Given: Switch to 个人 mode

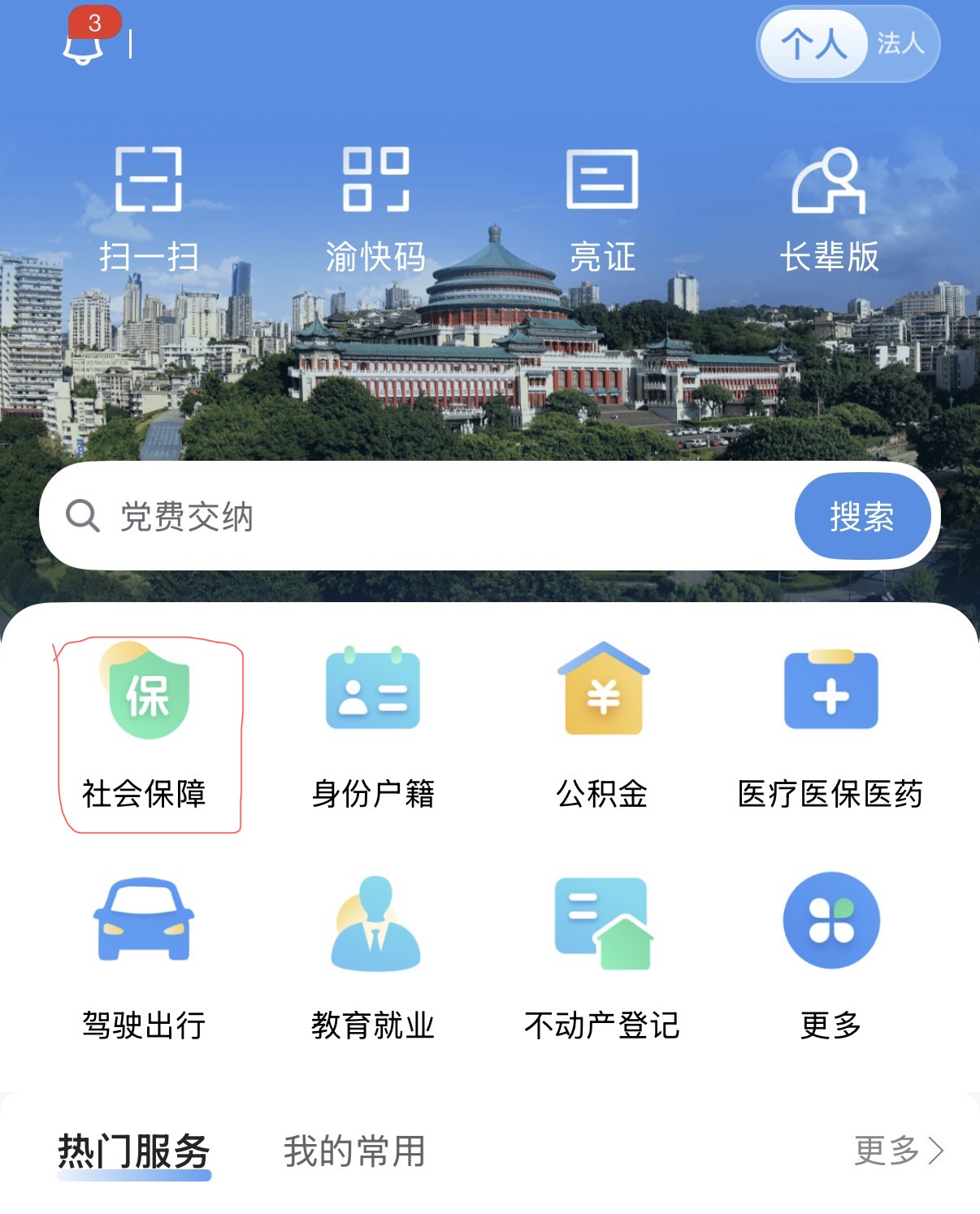Looking at the screenshot, I should tap(813, 44).
